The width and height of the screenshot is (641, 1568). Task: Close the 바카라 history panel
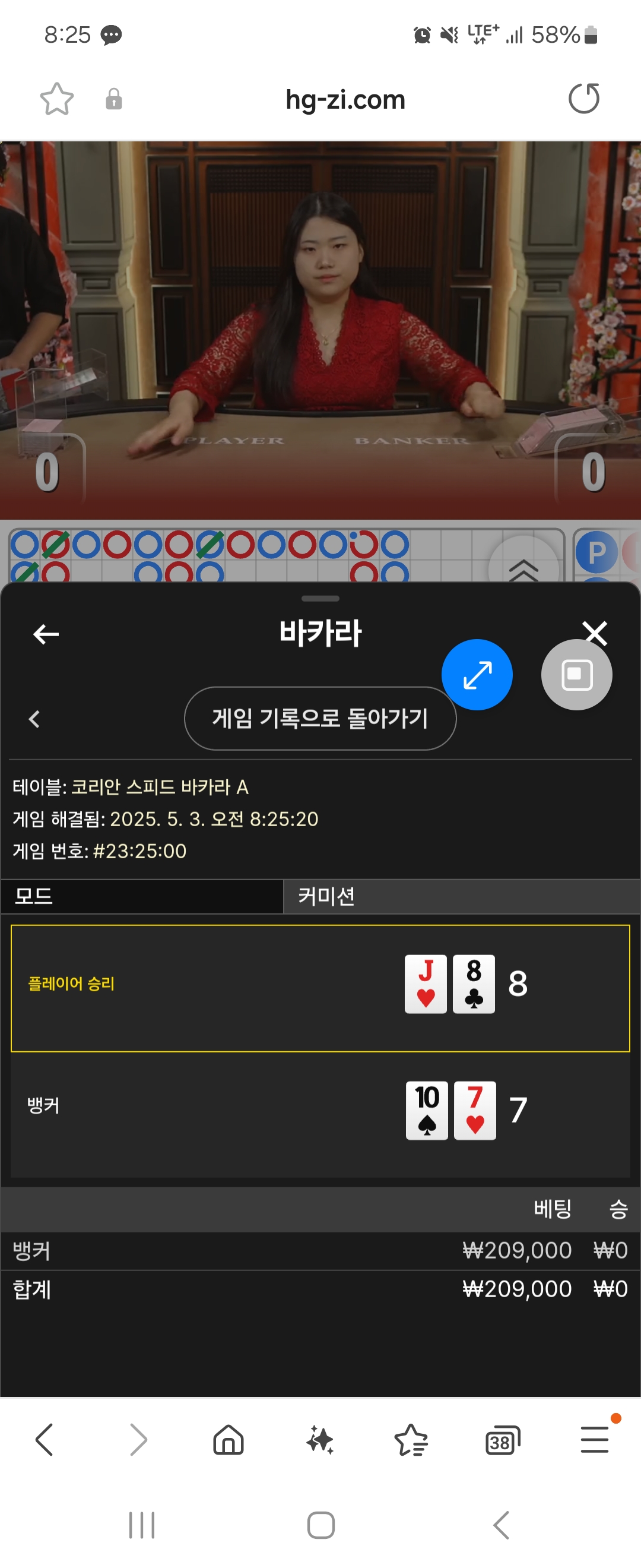[595, 632]
